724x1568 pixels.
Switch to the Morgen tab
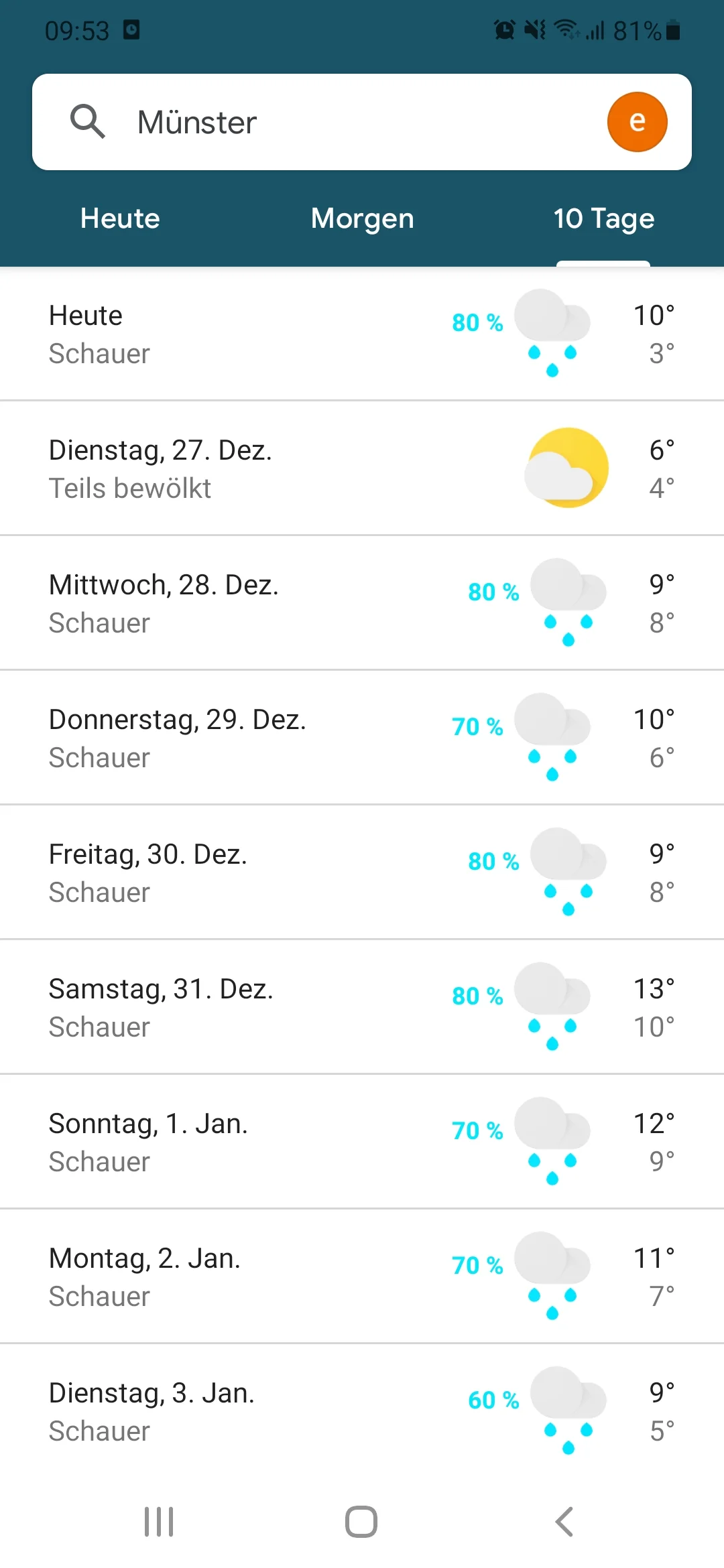(362, 218)
